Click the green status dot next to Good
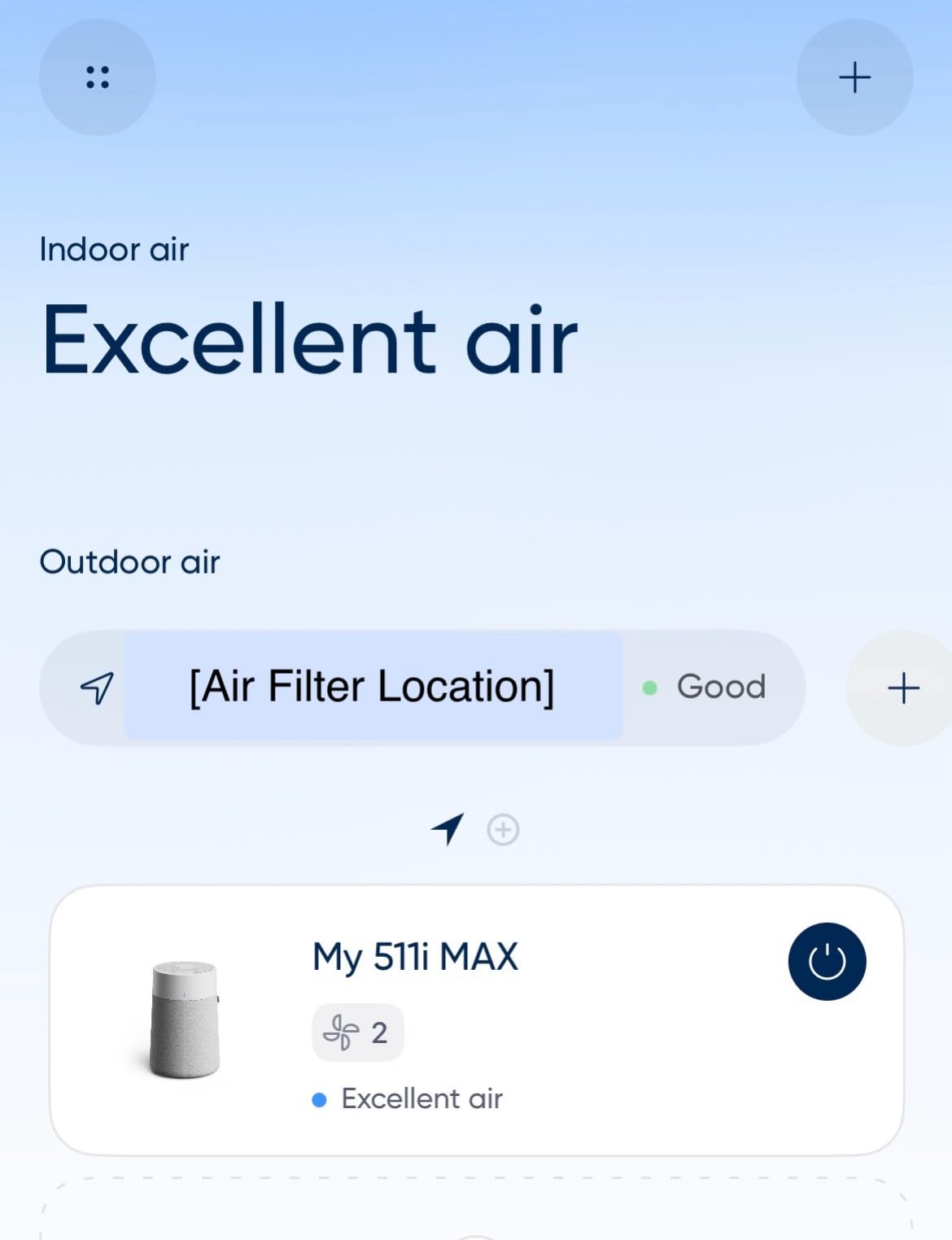This screenshot has height=1240, width=952. point(649,688)
